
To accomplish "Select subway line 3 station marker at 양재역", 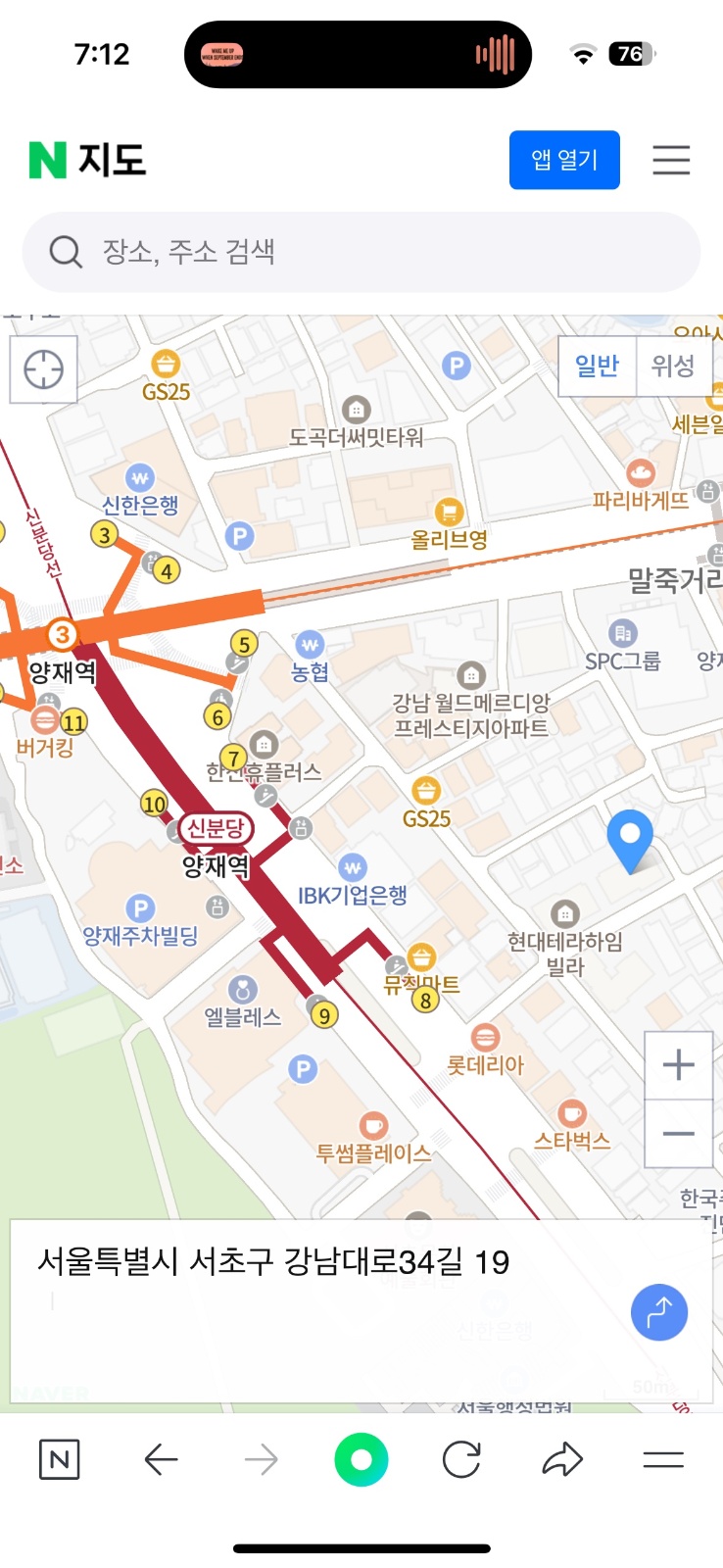I will [x=64, y=635].
